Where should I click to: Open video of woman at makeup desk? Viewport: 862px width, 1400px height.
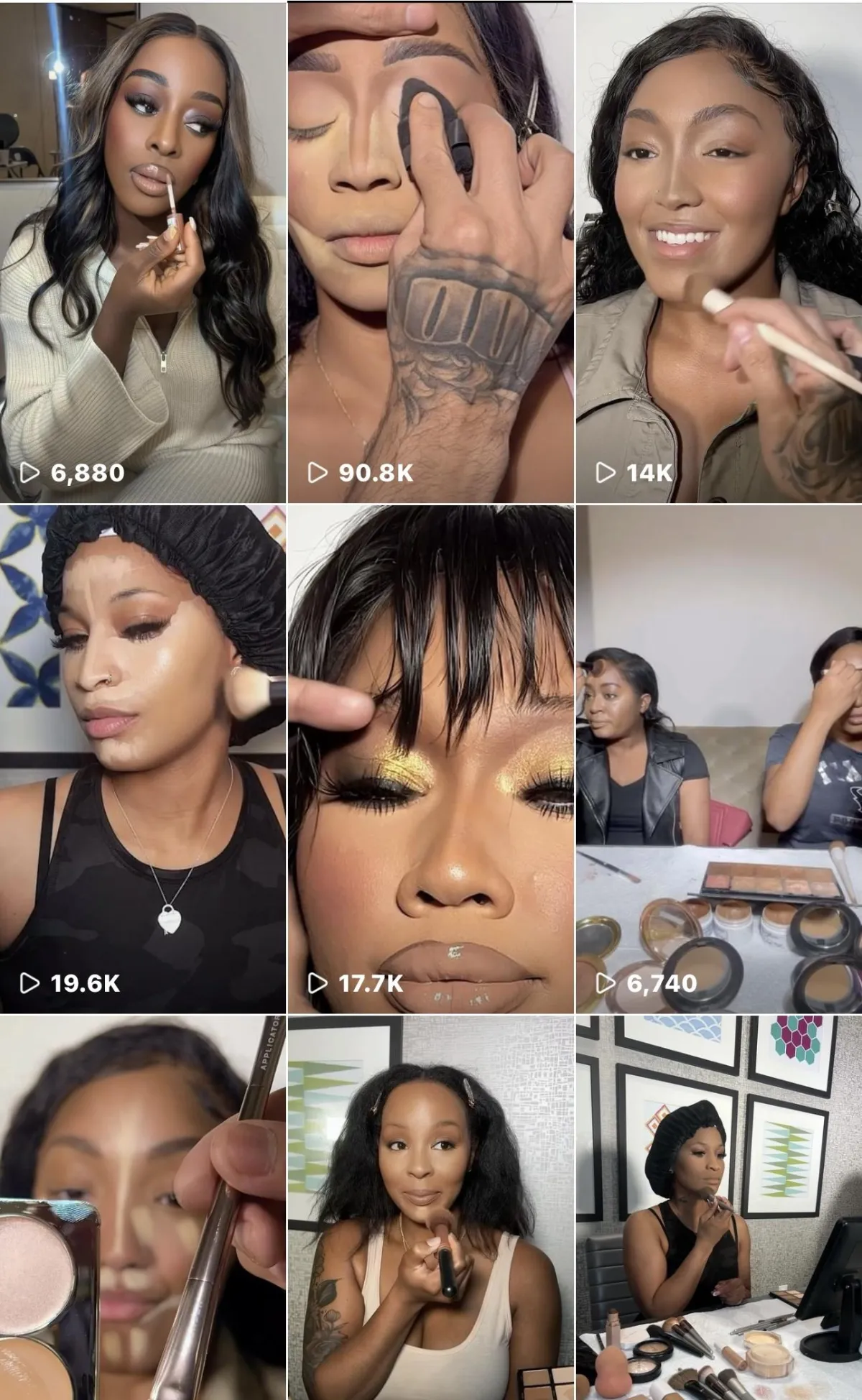[718, 1207]
